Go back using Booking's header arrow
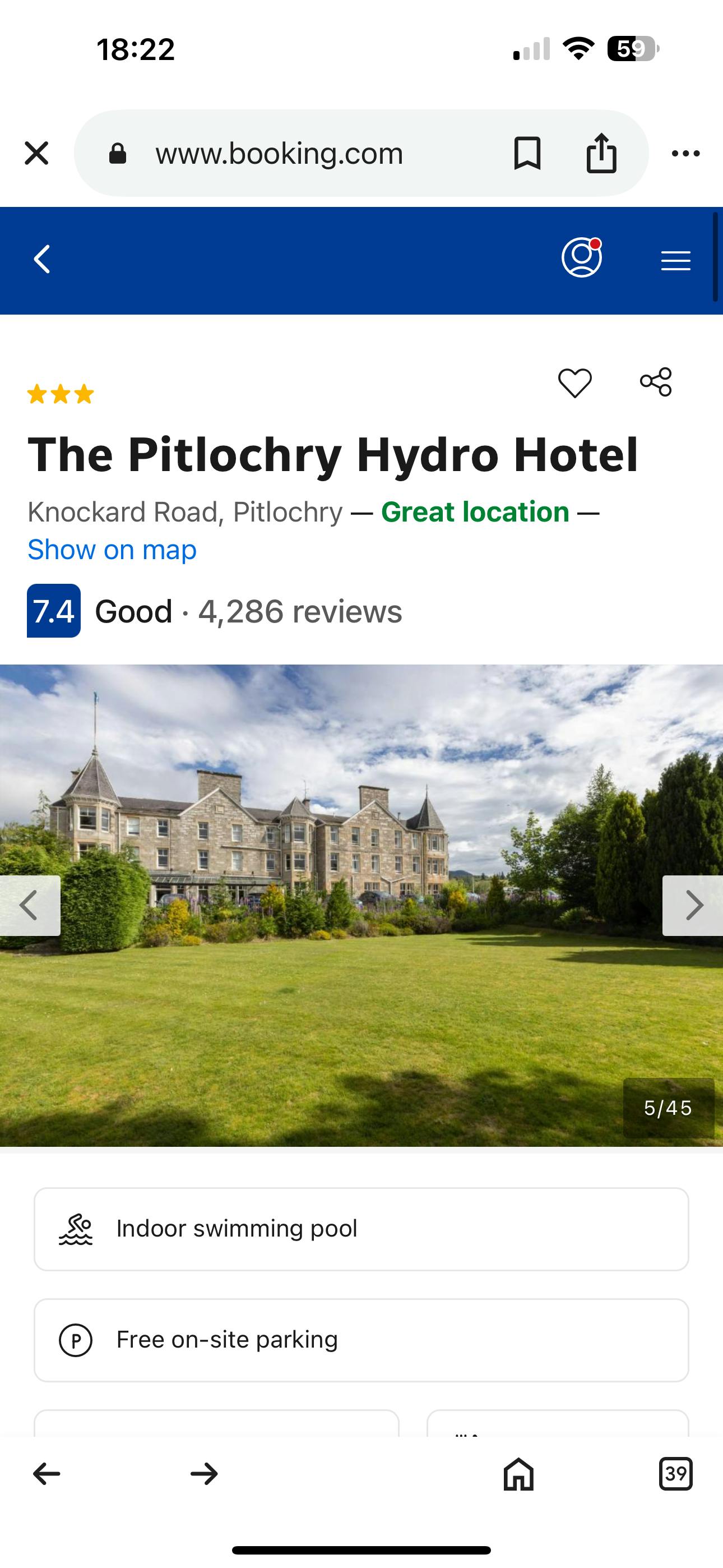The image size is (723, 1568). coord(41,260)
